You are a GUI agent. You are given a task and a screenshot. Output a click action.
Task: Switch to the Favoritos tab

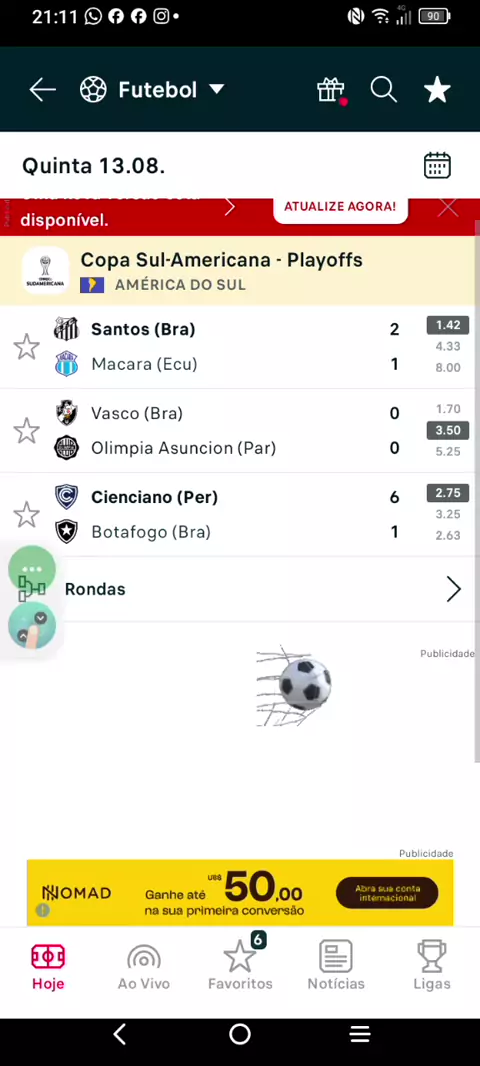(240, 967)
